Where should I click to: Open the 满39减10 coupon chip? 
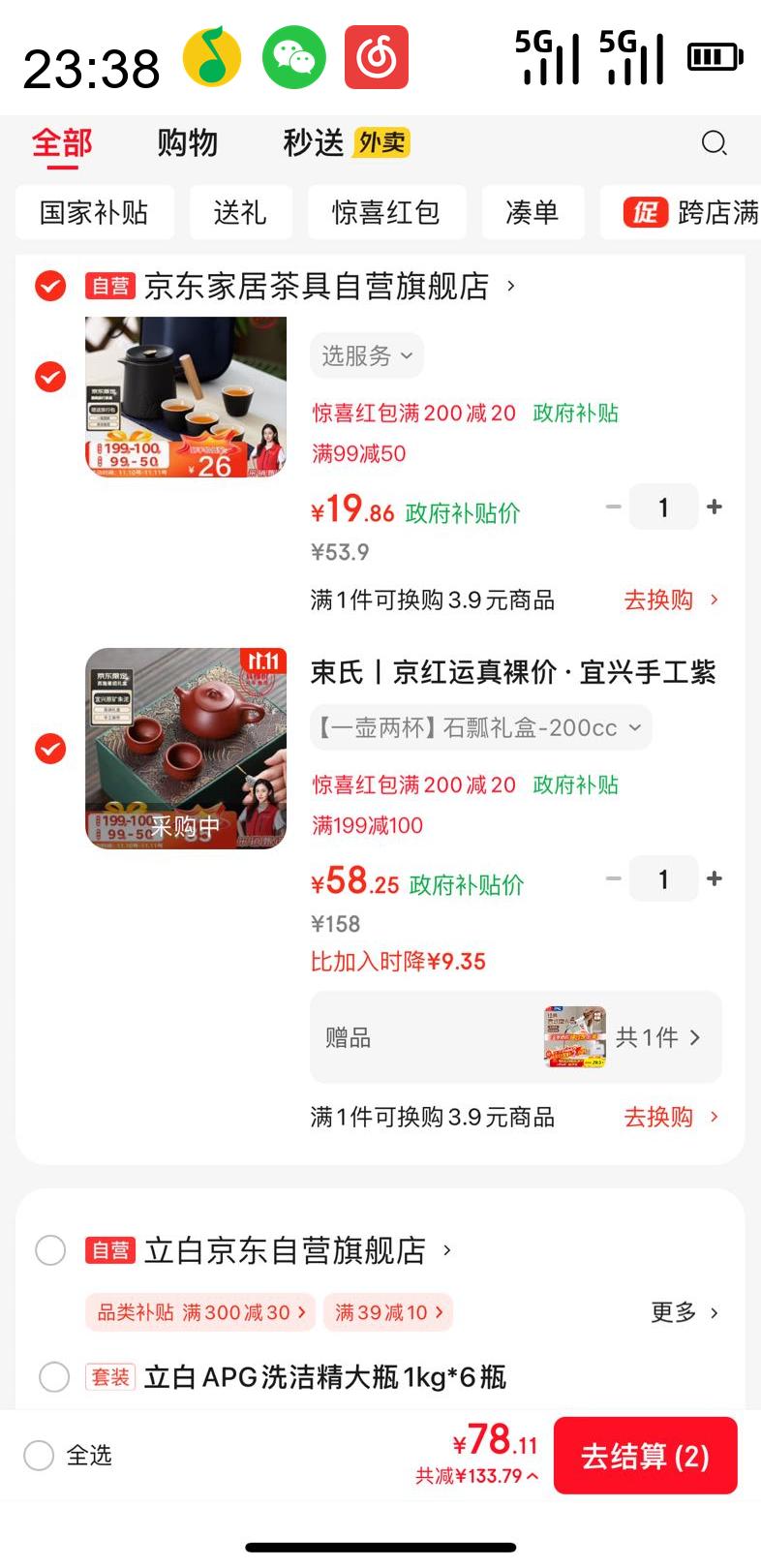387,1312
